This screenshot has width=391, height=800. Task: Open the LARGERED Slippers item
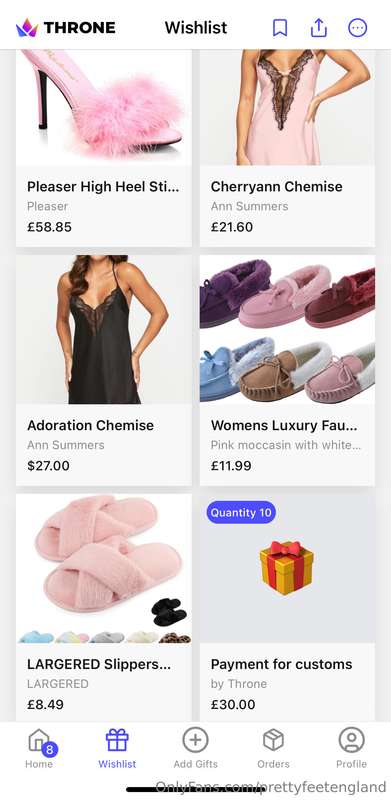click(104, 607)
